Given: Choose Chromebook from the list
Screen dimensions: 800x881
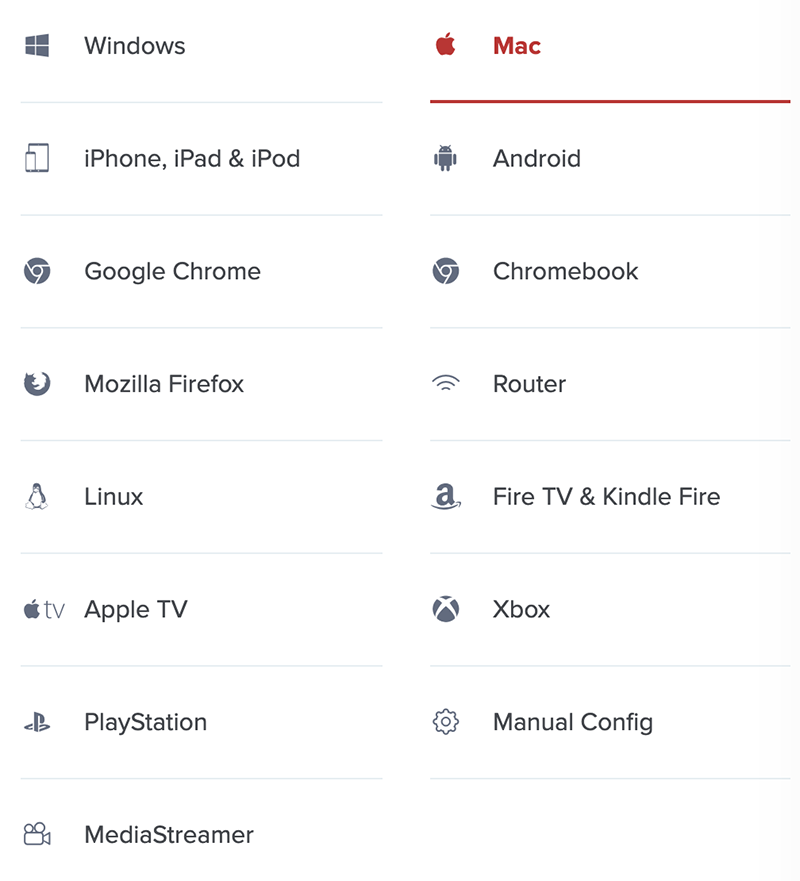Looking at the screenshot, I should 565,272.
